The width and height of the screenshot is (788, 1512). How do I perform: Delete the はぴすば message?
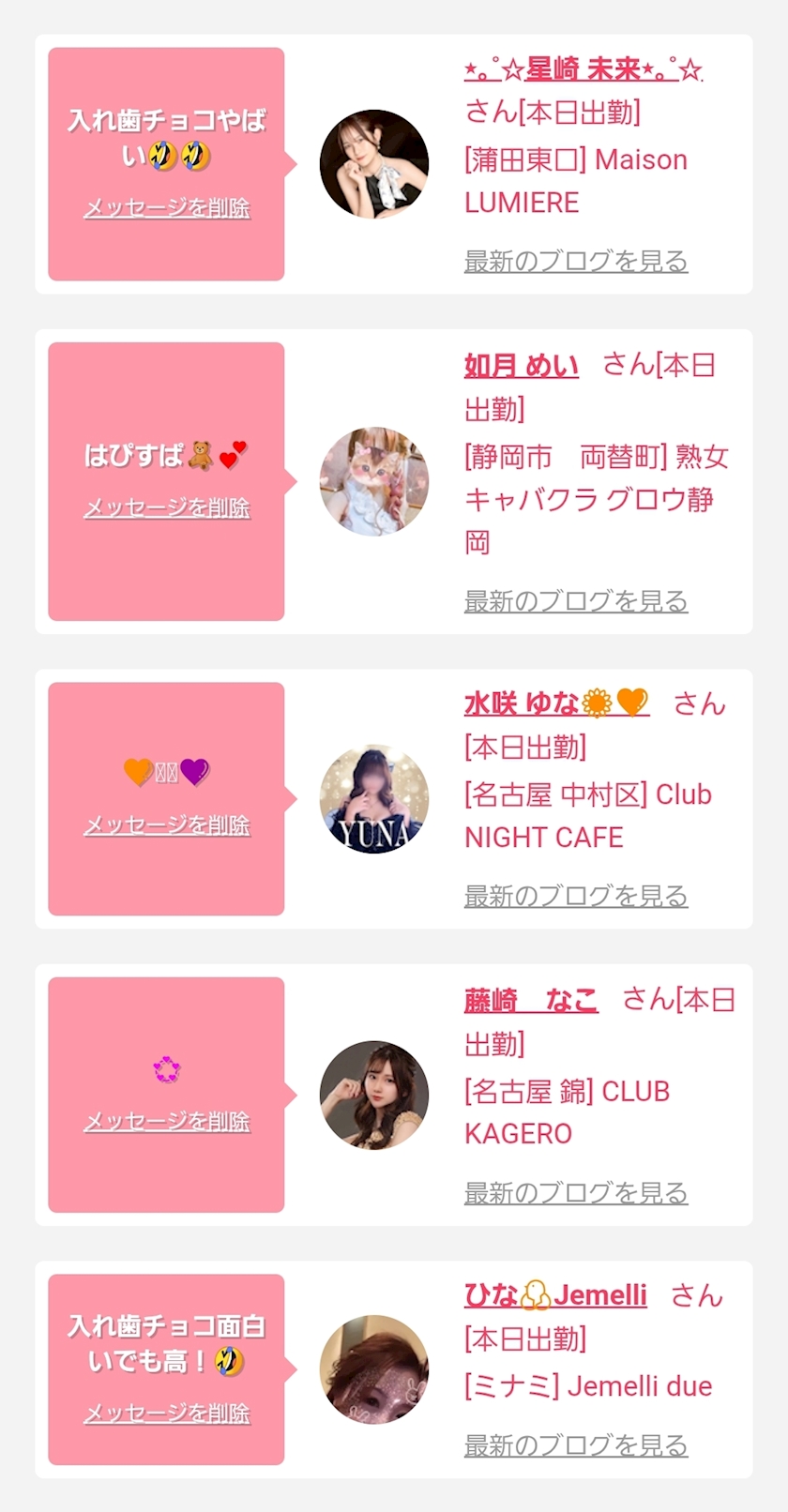[167, 508]
